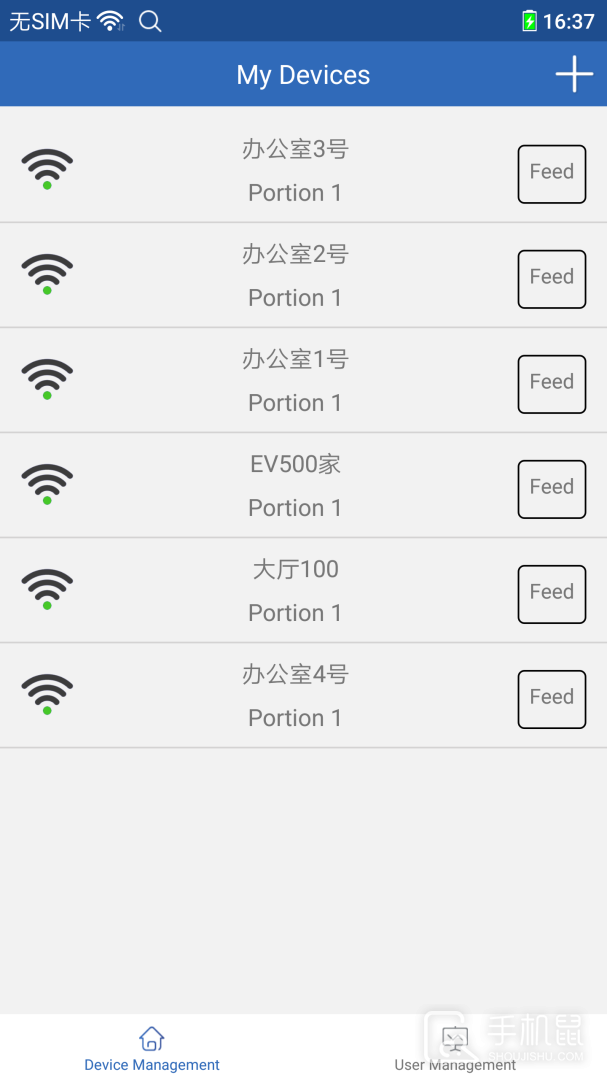607x1080 pixels.
Task: Open the 办公室3号 device row
Action: pyautogui.click(x=295, y=170)
